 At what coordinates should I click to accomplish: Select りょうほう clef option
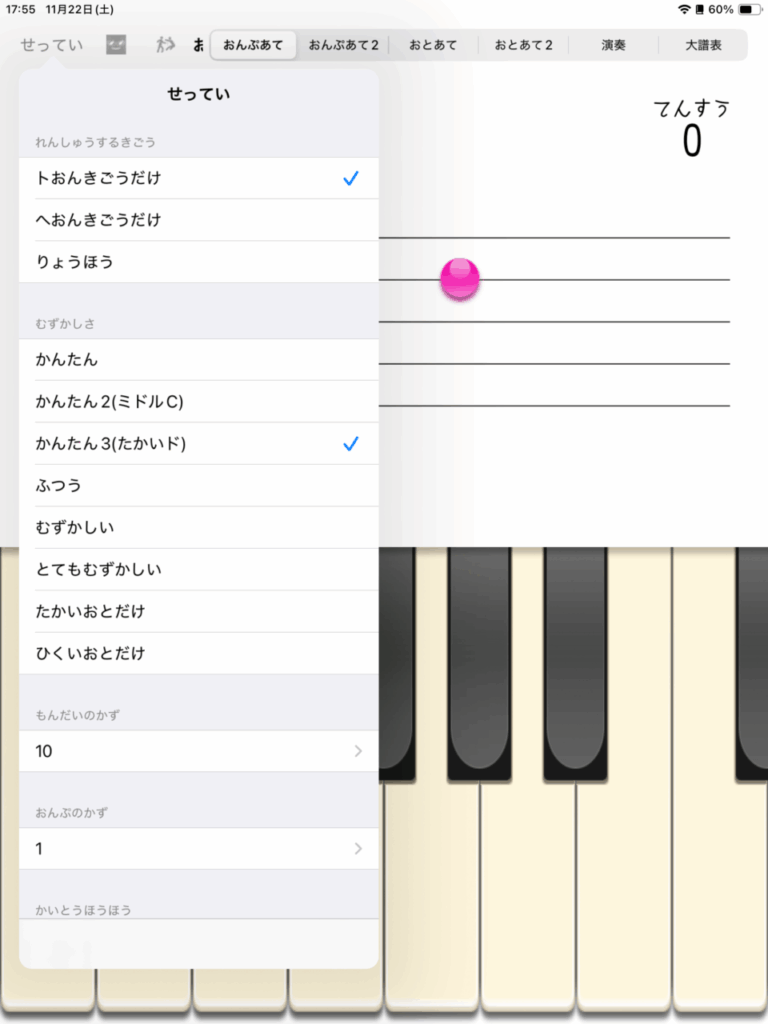(198, 262)
